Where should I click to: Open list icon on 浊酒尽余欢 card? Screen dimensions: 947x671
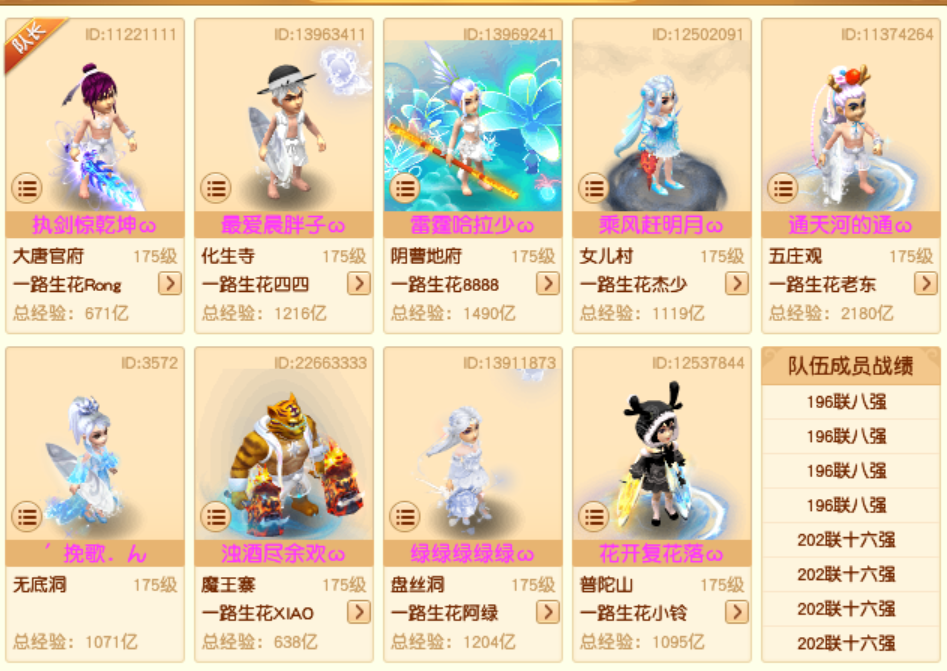pos(215,516)
